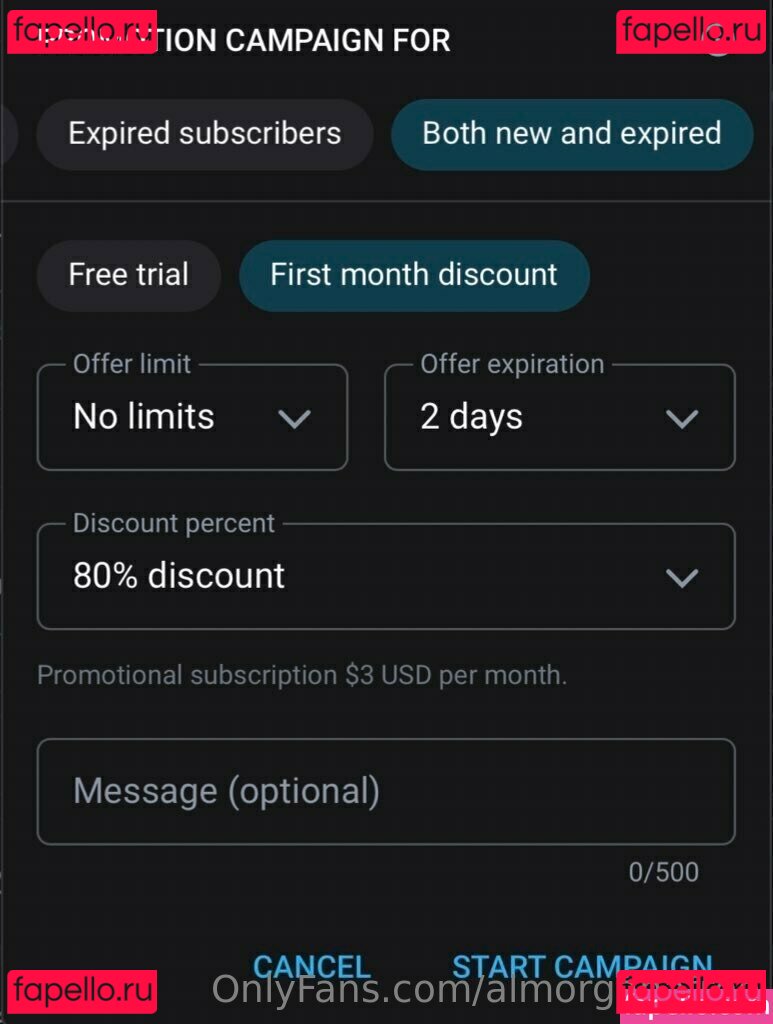This screenshot has width=773, height=1024.
Task: Cancel the promotion campaign
Action: pyautogui.click(x=311, y=966)
